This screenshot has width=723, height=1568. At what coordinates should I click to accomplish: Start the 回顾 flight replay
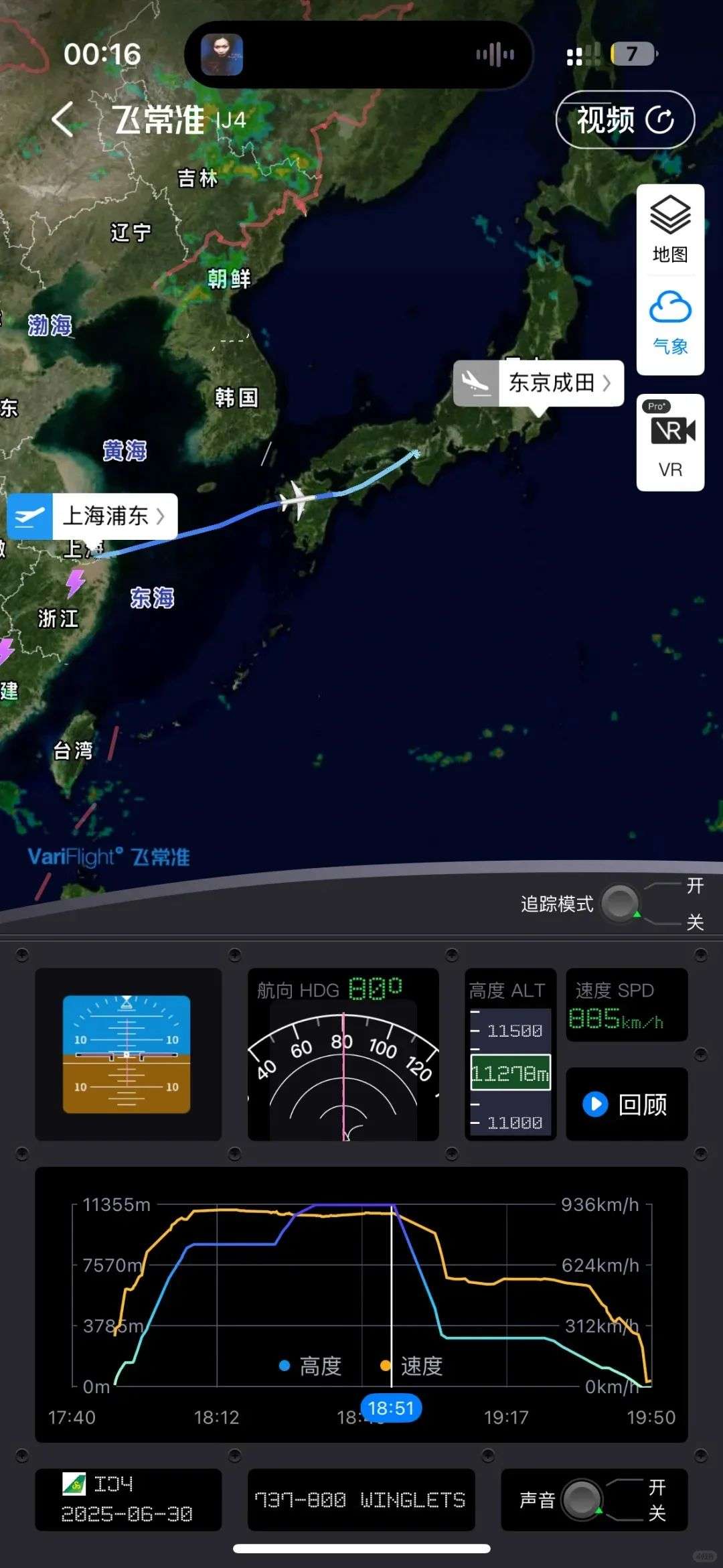pyautogui.click(x=627, y=1104)
